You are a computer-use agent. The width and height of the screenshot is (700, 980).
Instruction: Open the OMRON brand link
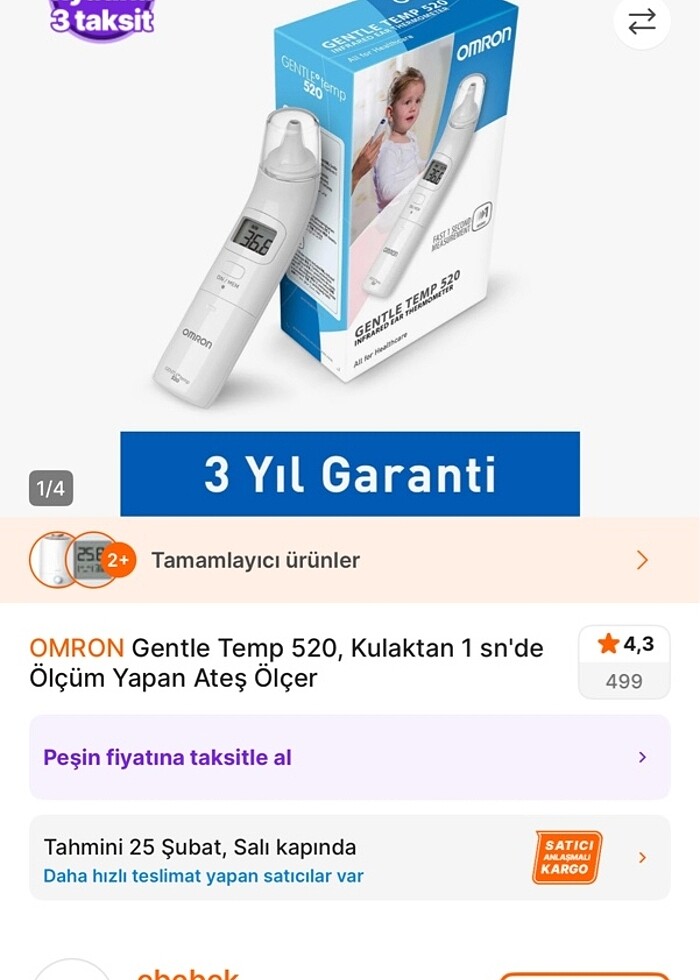[77, 648]
